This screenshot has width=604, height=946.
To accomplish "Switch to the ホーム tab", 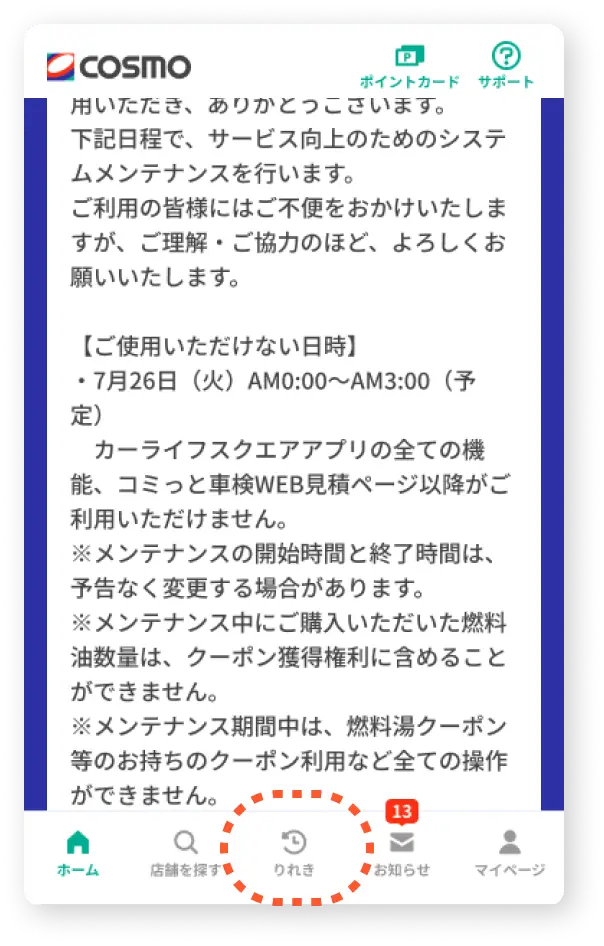I will (78, 853).
